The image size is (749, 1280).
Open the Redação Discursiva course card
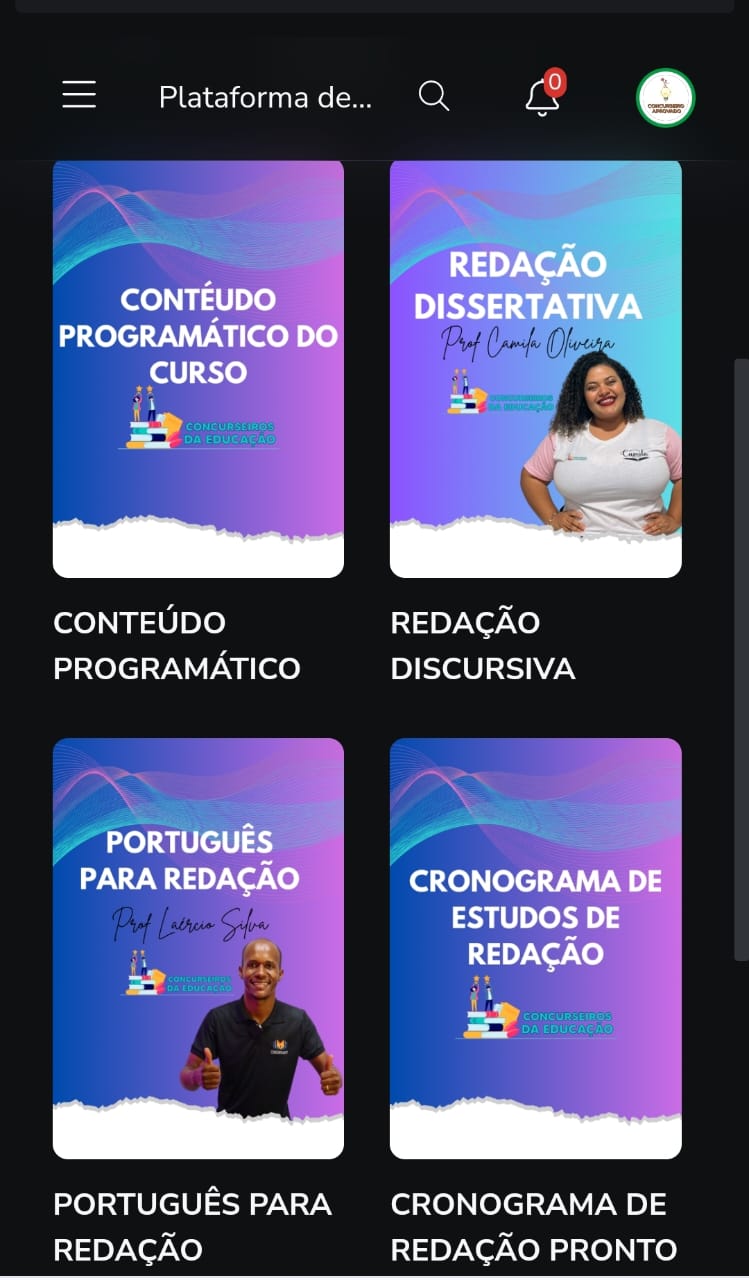[535, 368]
